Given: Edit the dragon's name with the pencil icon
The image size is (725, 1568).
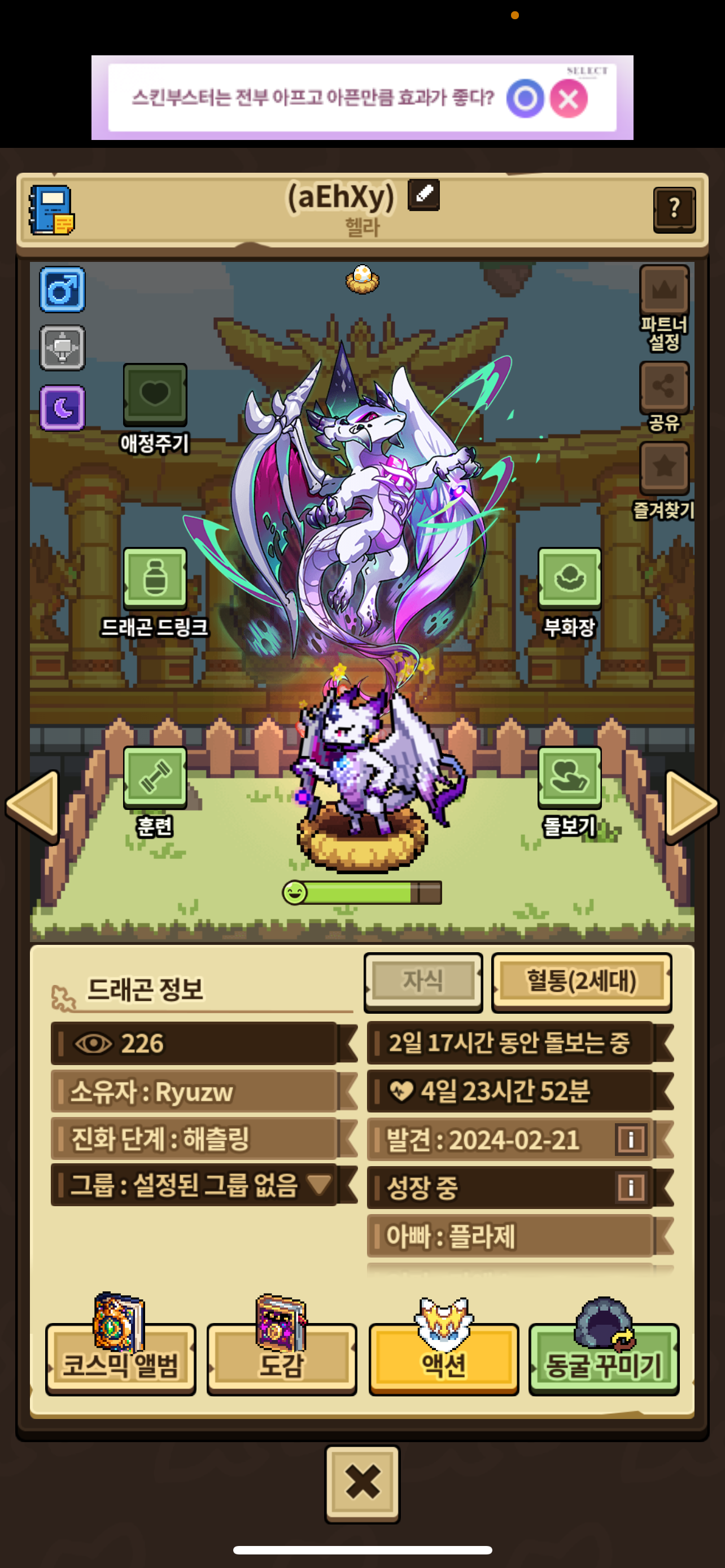Looking at the screenshot, I should coord(423,195).
